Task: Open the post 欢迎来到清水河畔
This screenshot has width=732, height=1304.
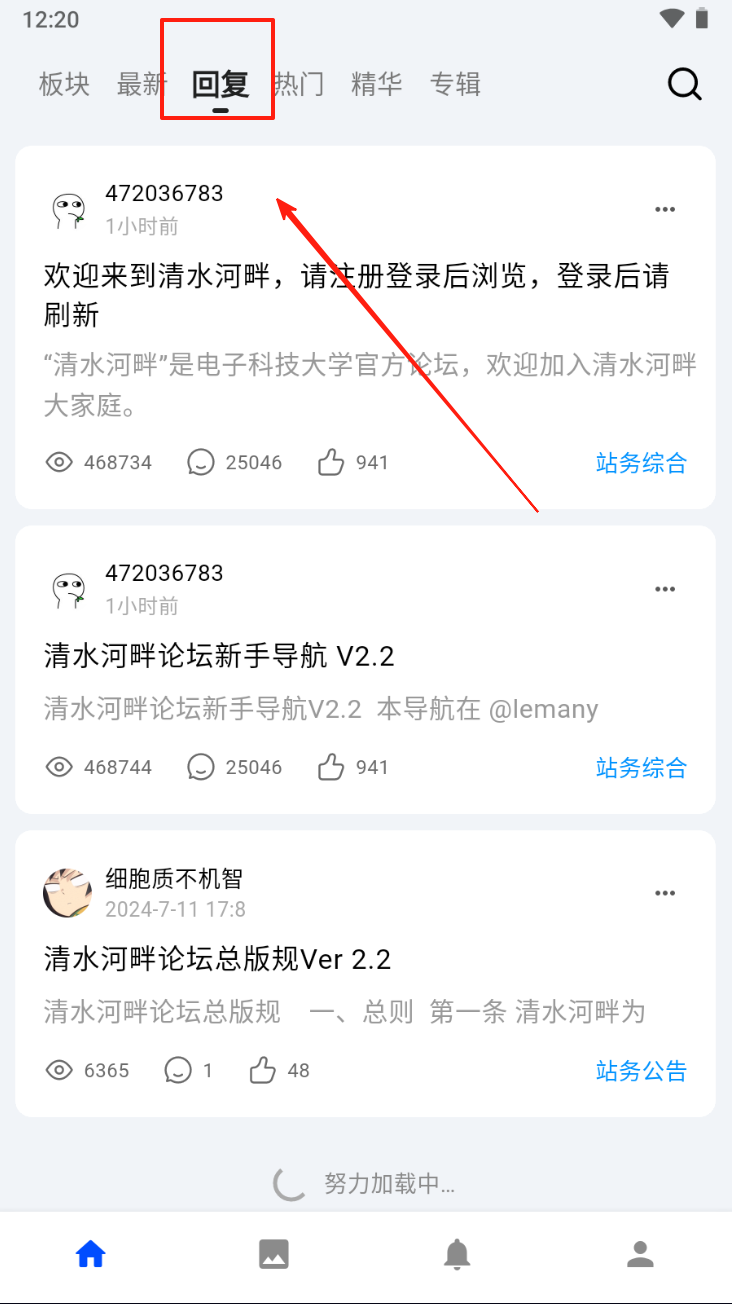Action: coord(356,295)
